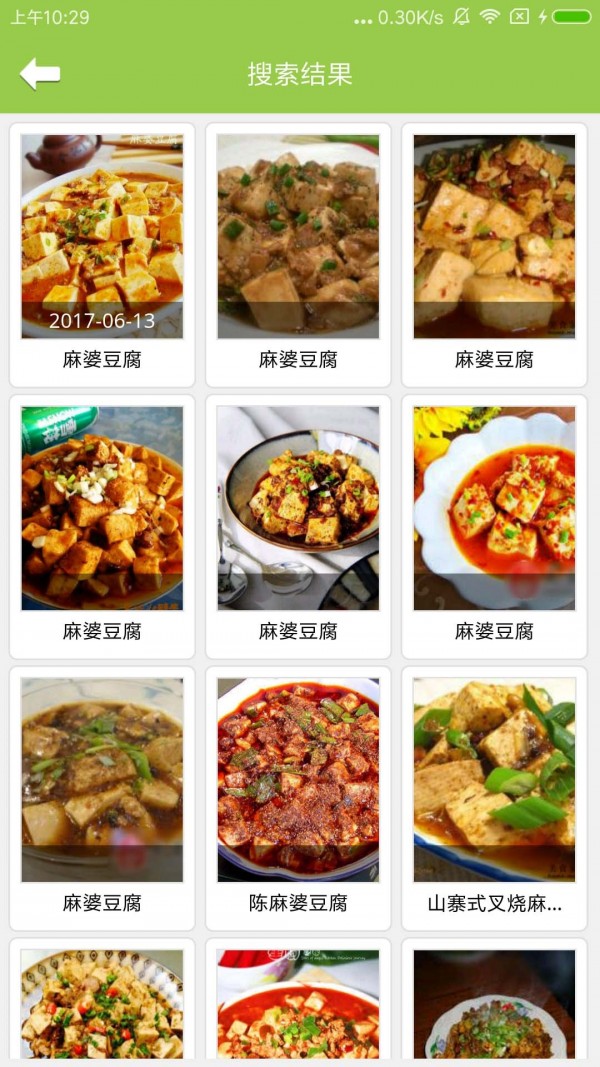The height and width of the screenshot is (1067, 600).
Task: Go back using the arrow icon
Action: [40, 73]
